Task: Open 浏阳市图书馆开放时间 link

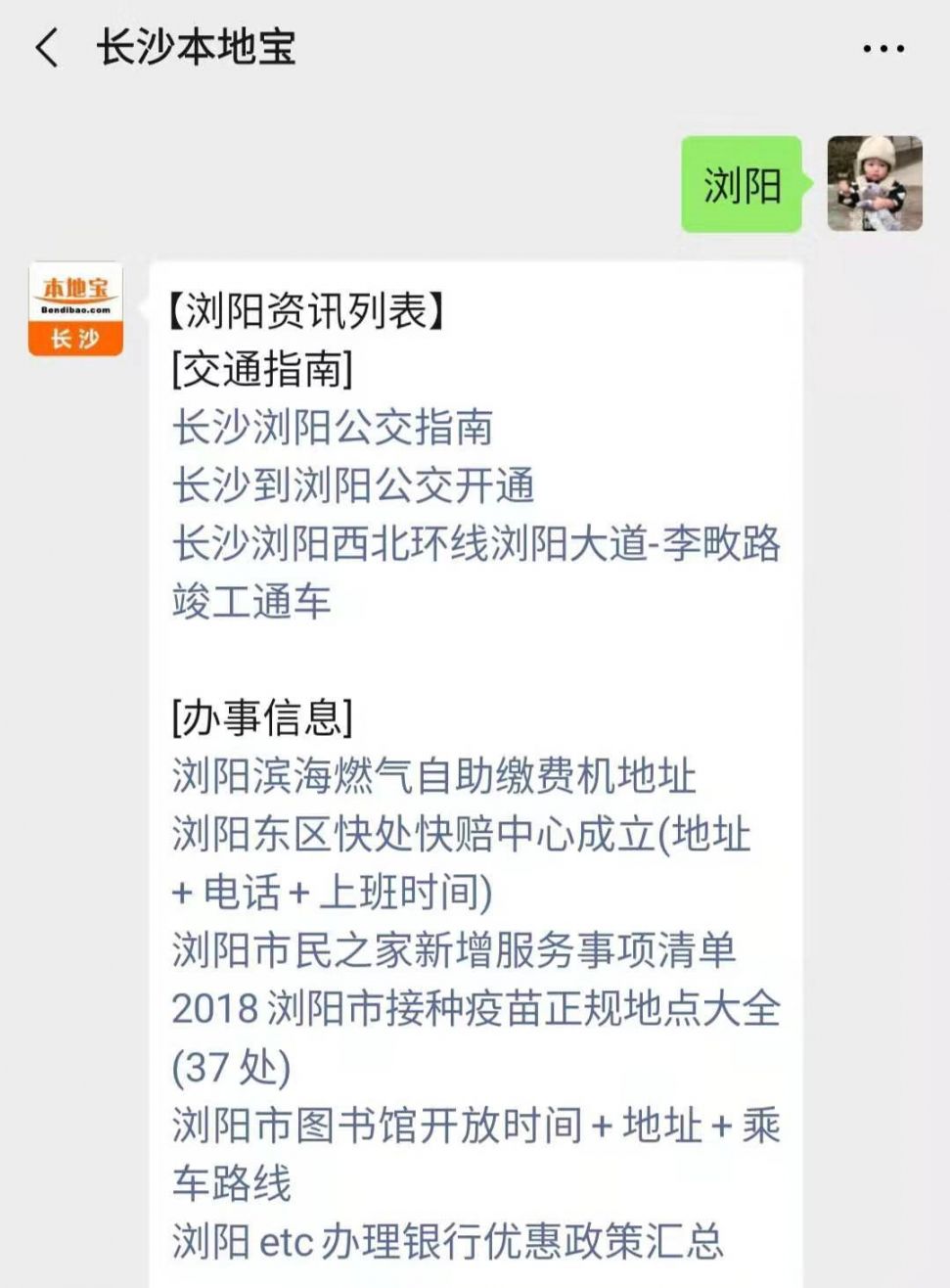Action: (475, 1126)
